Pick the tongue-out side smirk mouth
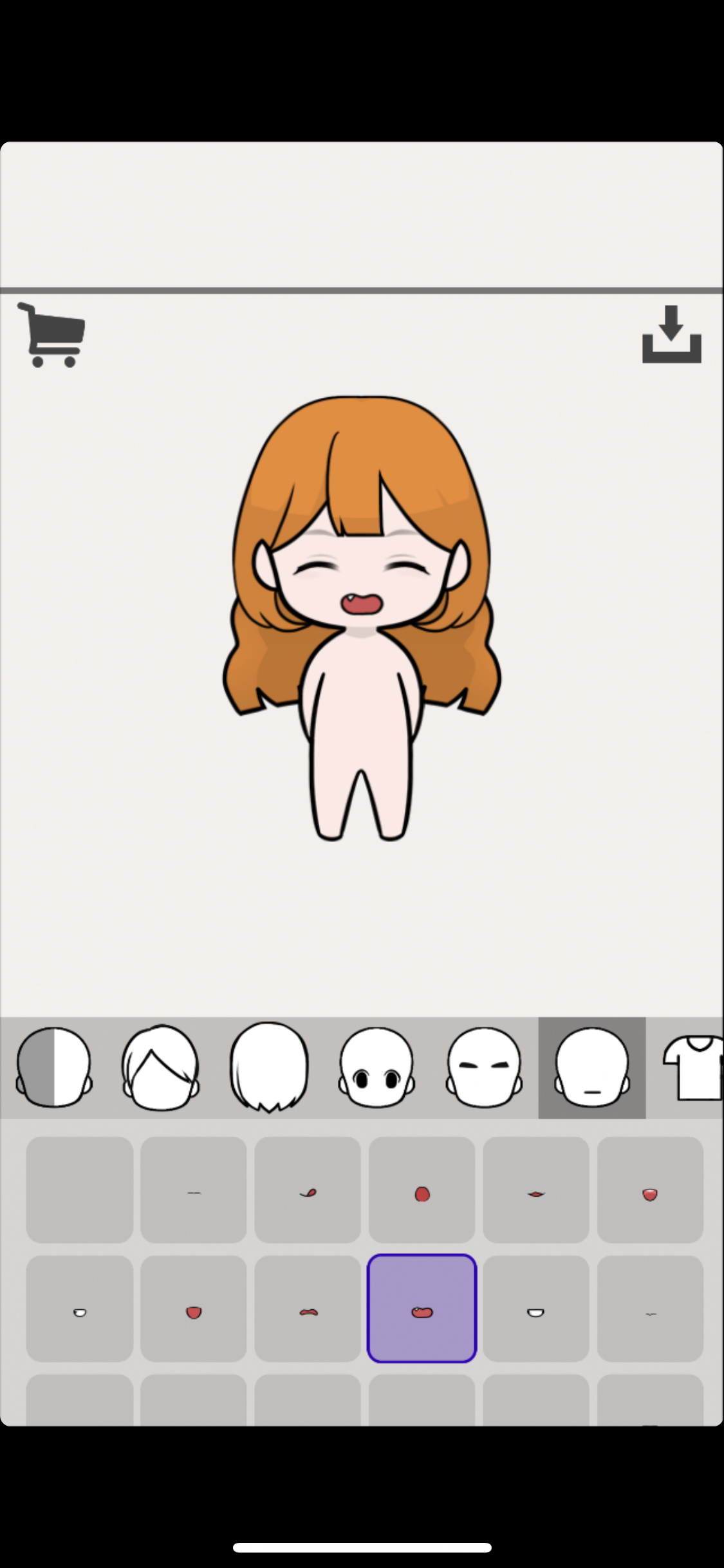724x1568 pixels. (308, 1190)
